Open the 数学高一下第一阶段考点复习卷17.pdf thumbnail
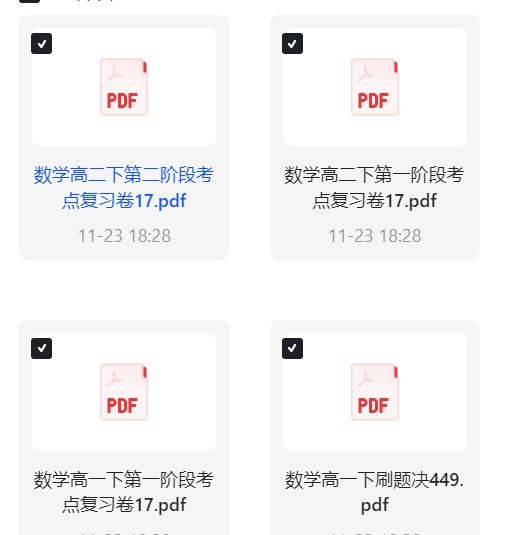This screenshot has width=511, height=535. 124,392
